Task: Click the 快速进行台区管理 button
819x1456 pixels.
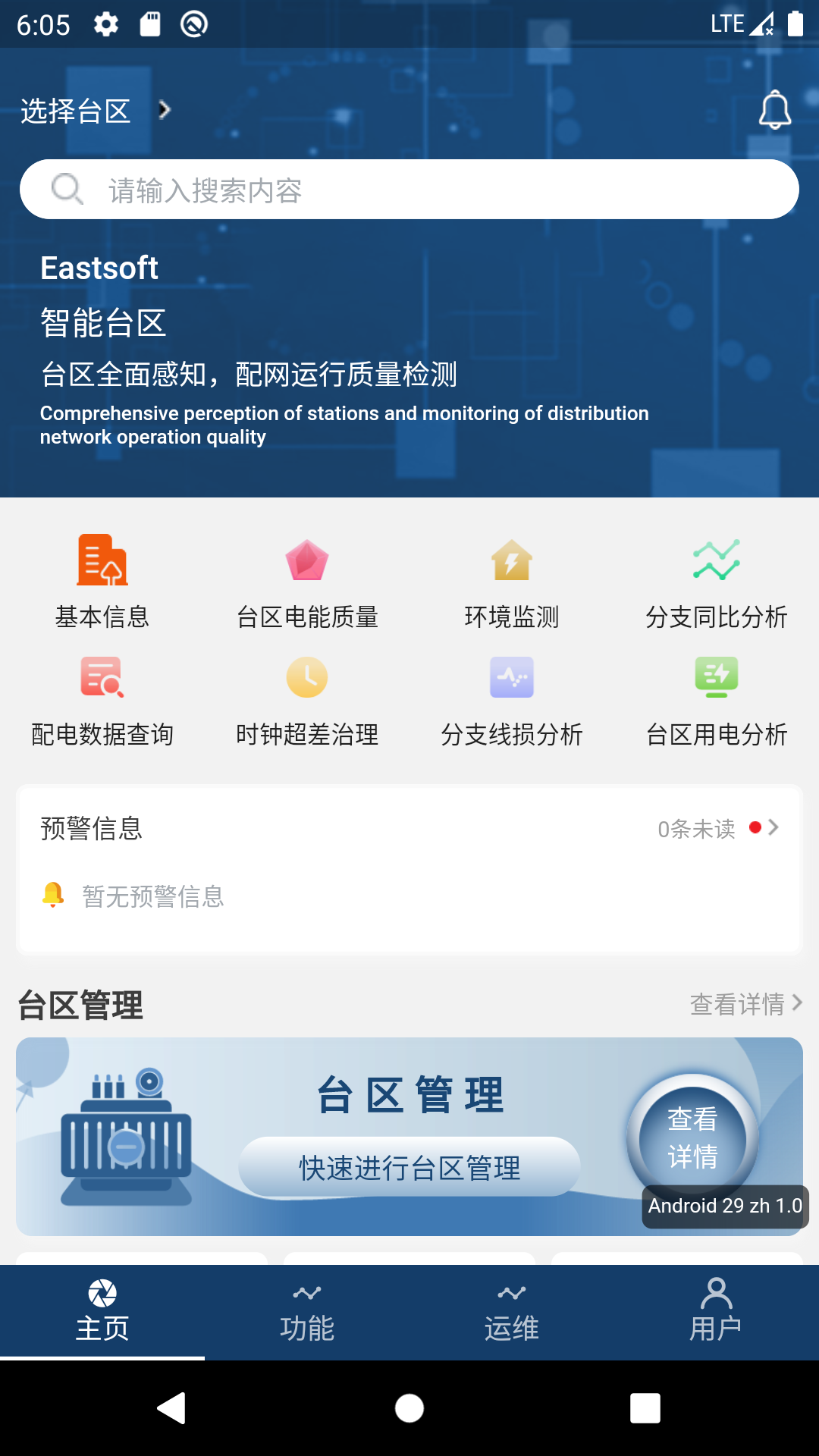Action: [409, 1168]
